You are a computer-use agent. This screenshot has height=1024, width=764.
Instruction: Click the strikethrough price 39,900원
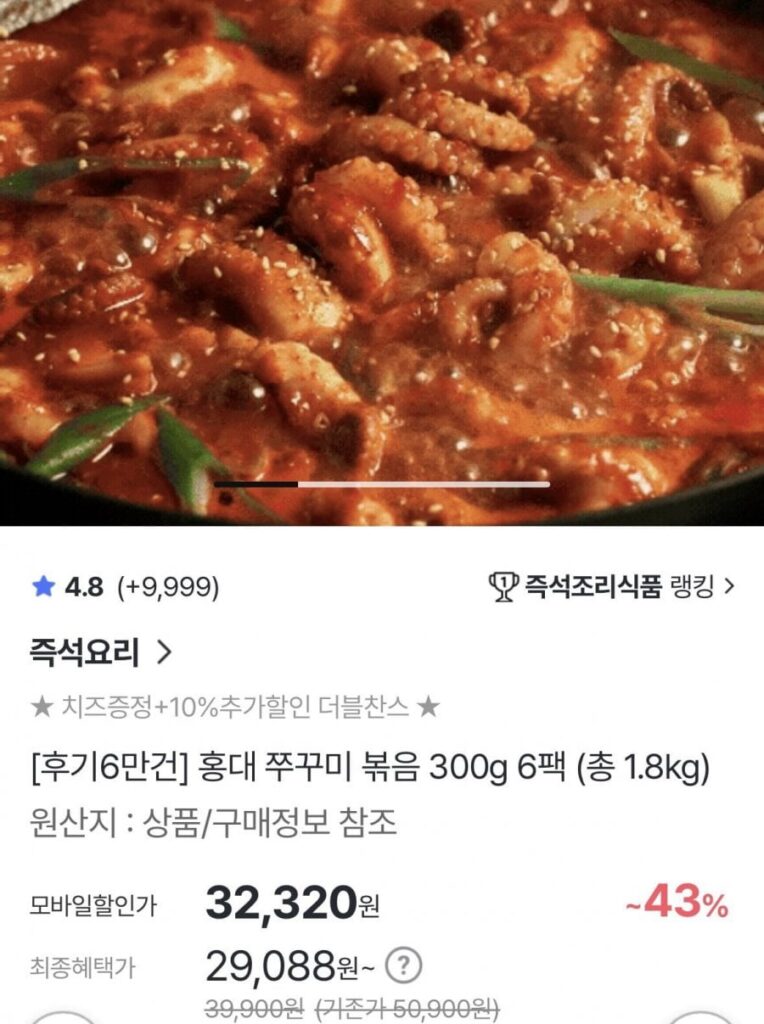pos(270,1010)
